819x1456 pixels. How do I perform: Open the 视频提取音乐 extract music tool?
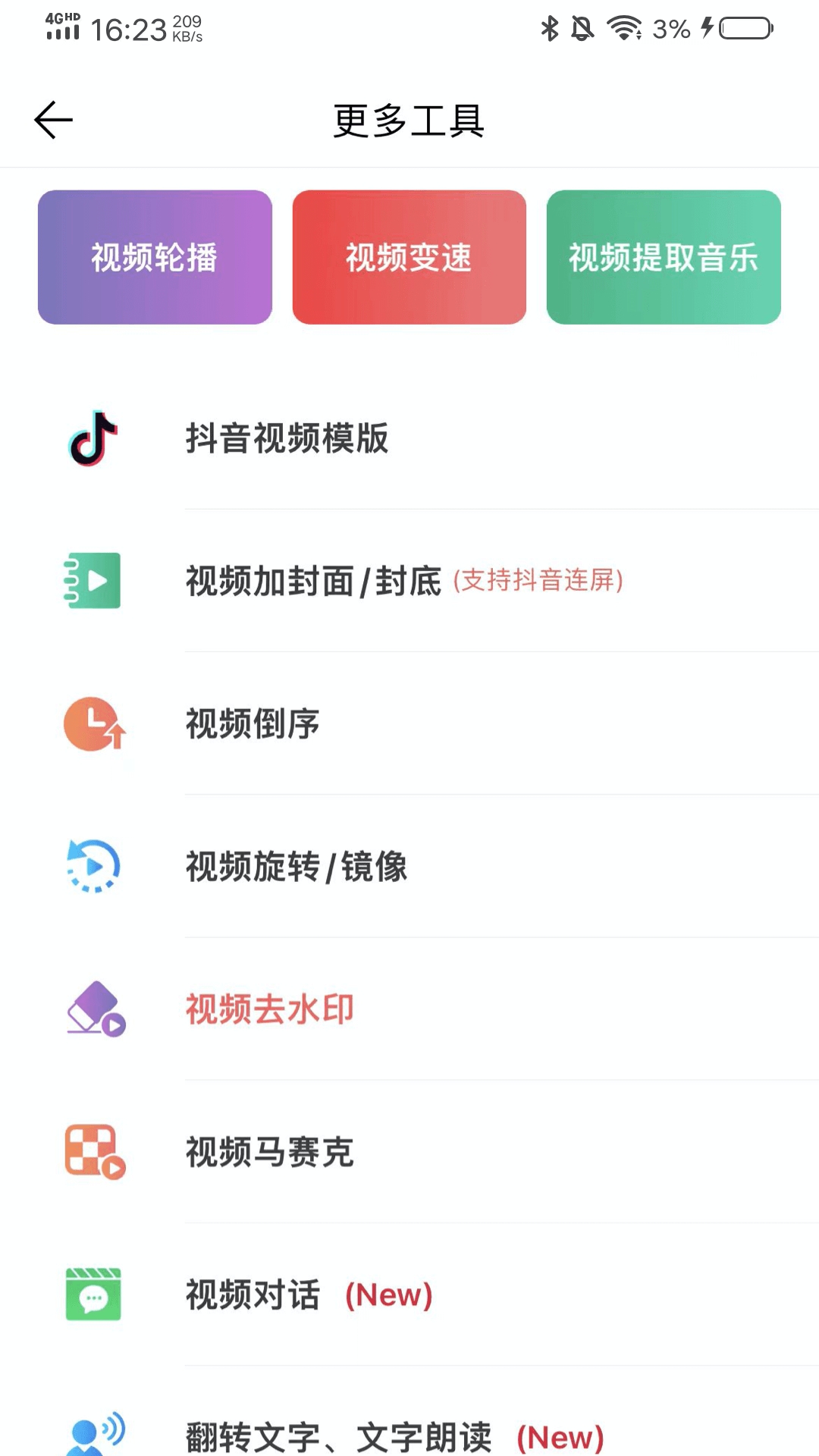point(664,258)
